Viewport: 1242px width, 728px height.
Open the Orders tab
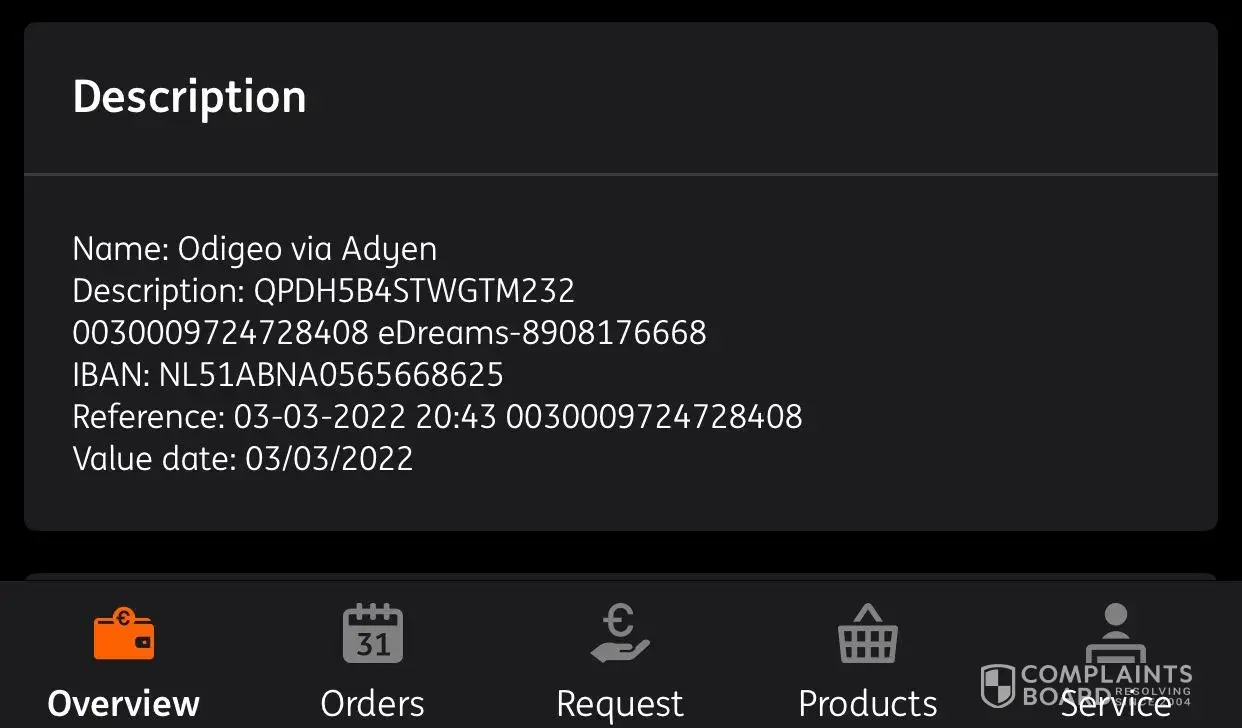[x=372, y=660]
